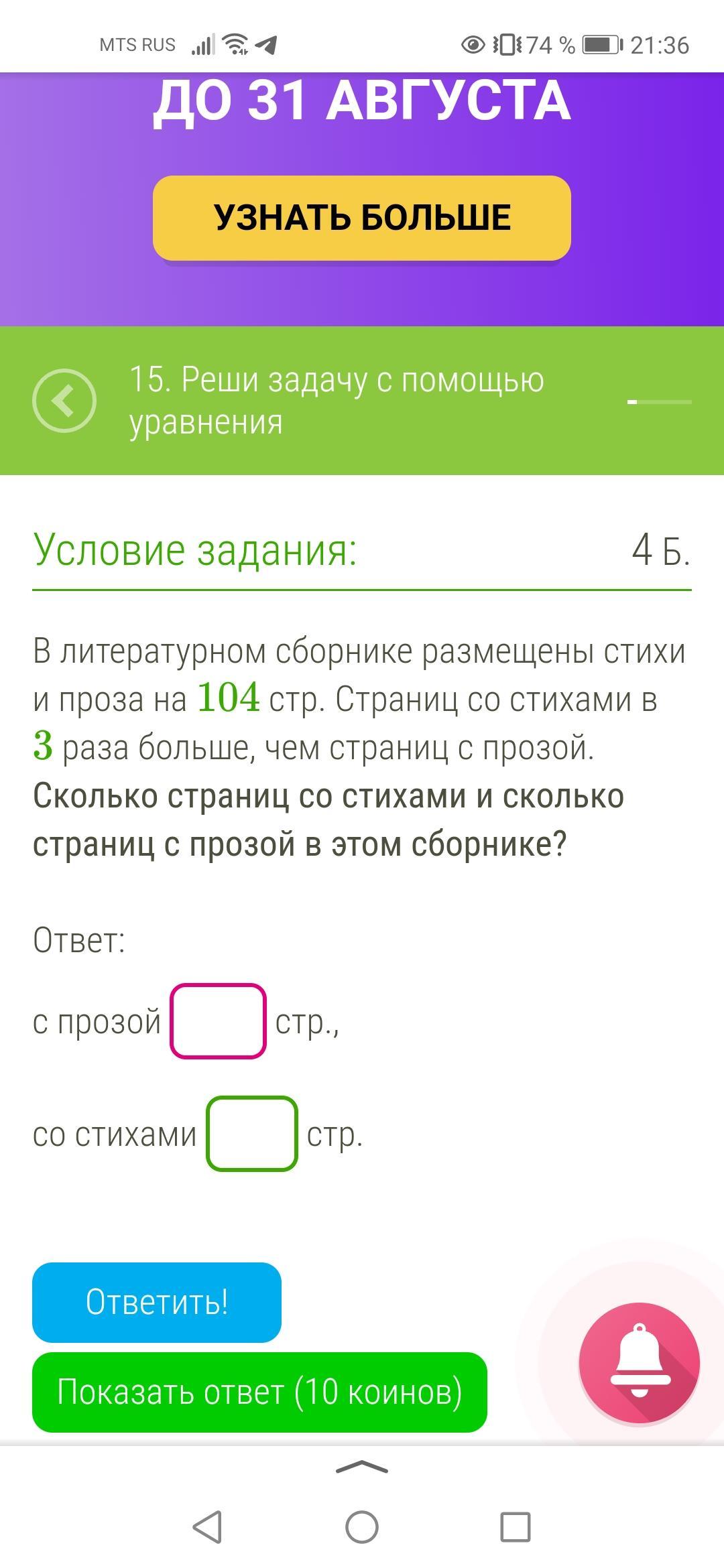
Task: Focus the 'со стихами' answer field
Action: 251,1134
